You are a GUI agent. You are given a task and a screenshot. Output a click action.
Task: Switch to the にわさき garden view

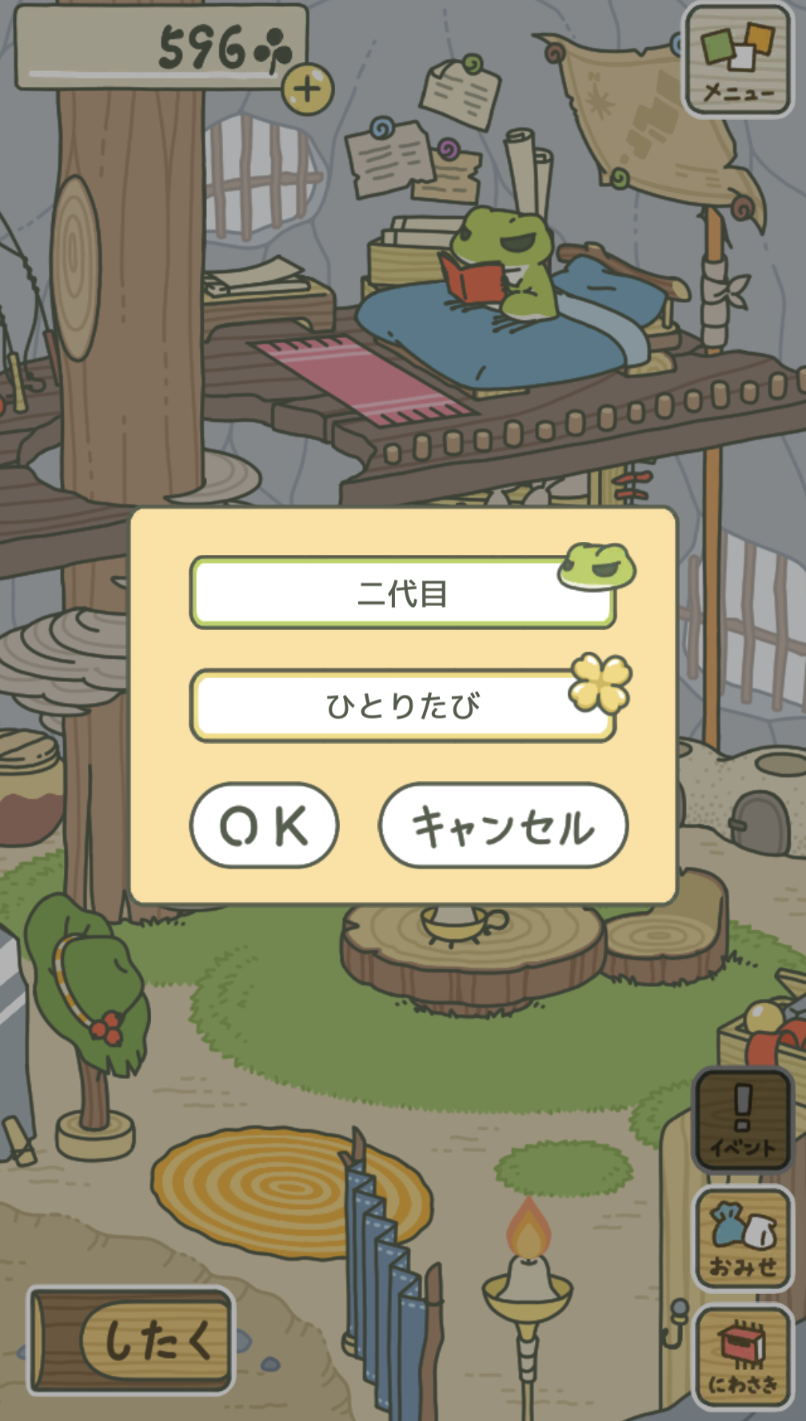click(x=742, y=1357)
